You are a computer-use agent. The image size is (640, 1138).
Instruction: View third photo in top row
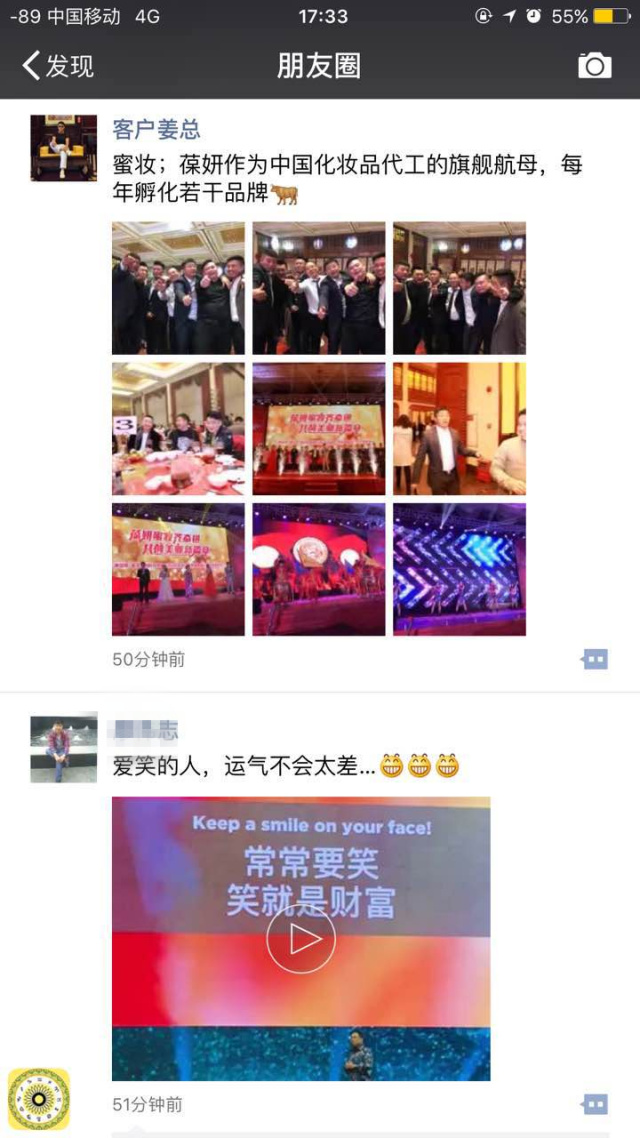(459, 289)
